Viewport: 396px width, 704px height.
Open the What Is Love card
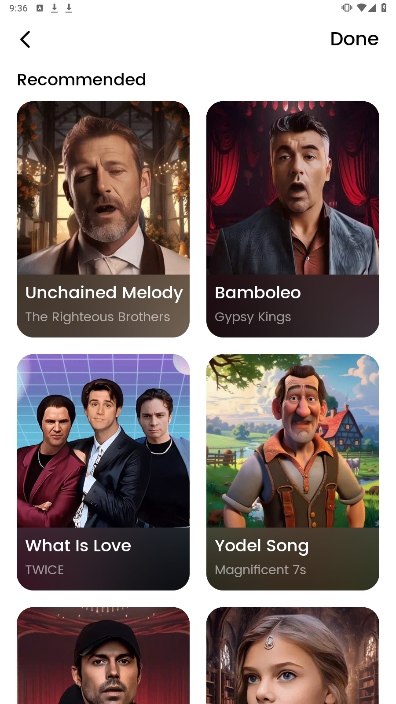pos(103,472)
